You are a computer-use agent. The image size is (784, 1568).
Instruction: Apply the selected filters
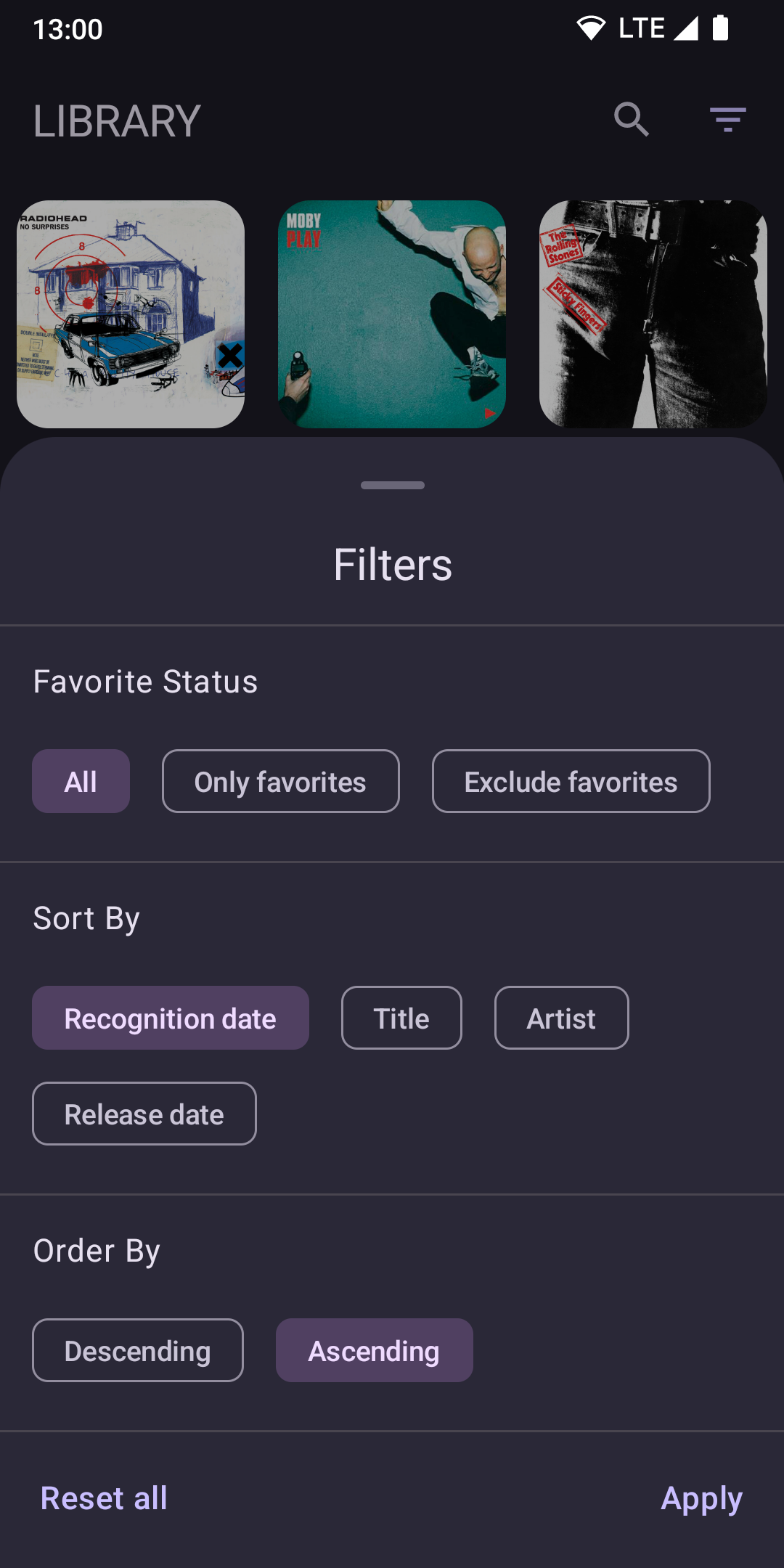[701, 1498]
